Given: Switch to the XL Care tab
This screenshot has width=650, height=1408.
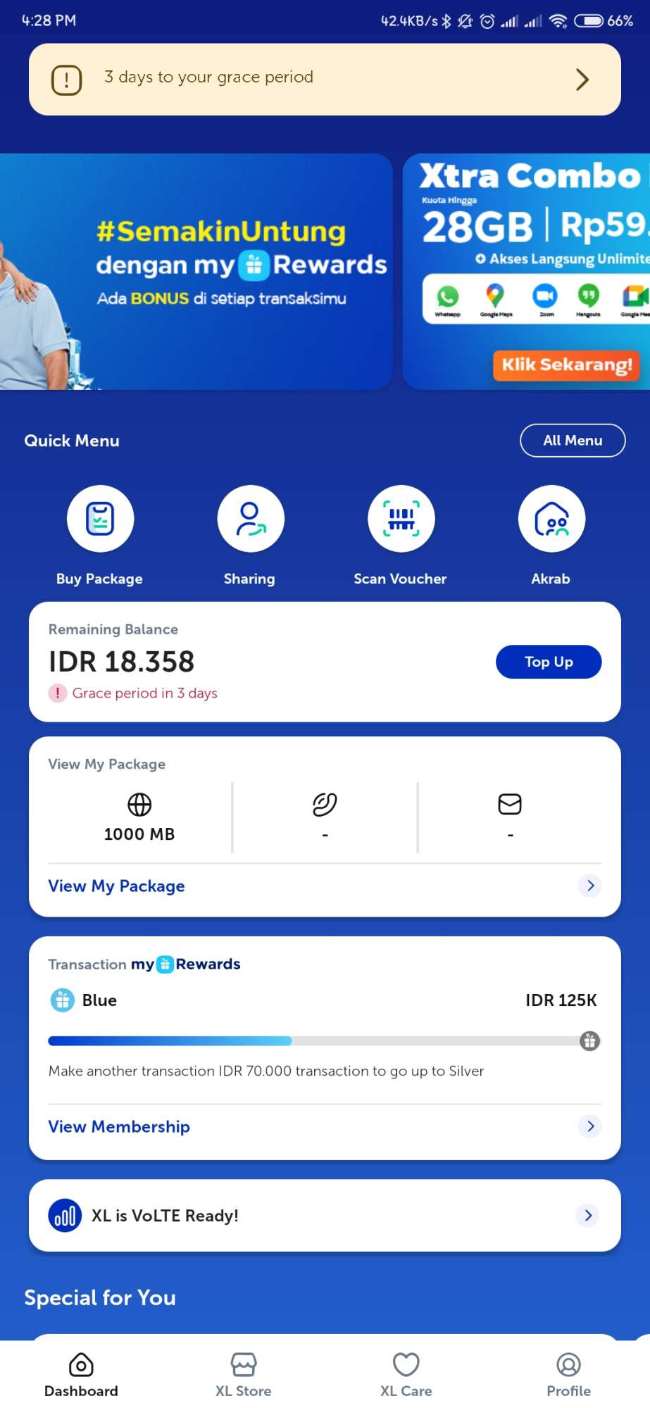Looking at the screenshot, I should [406, 1375].
